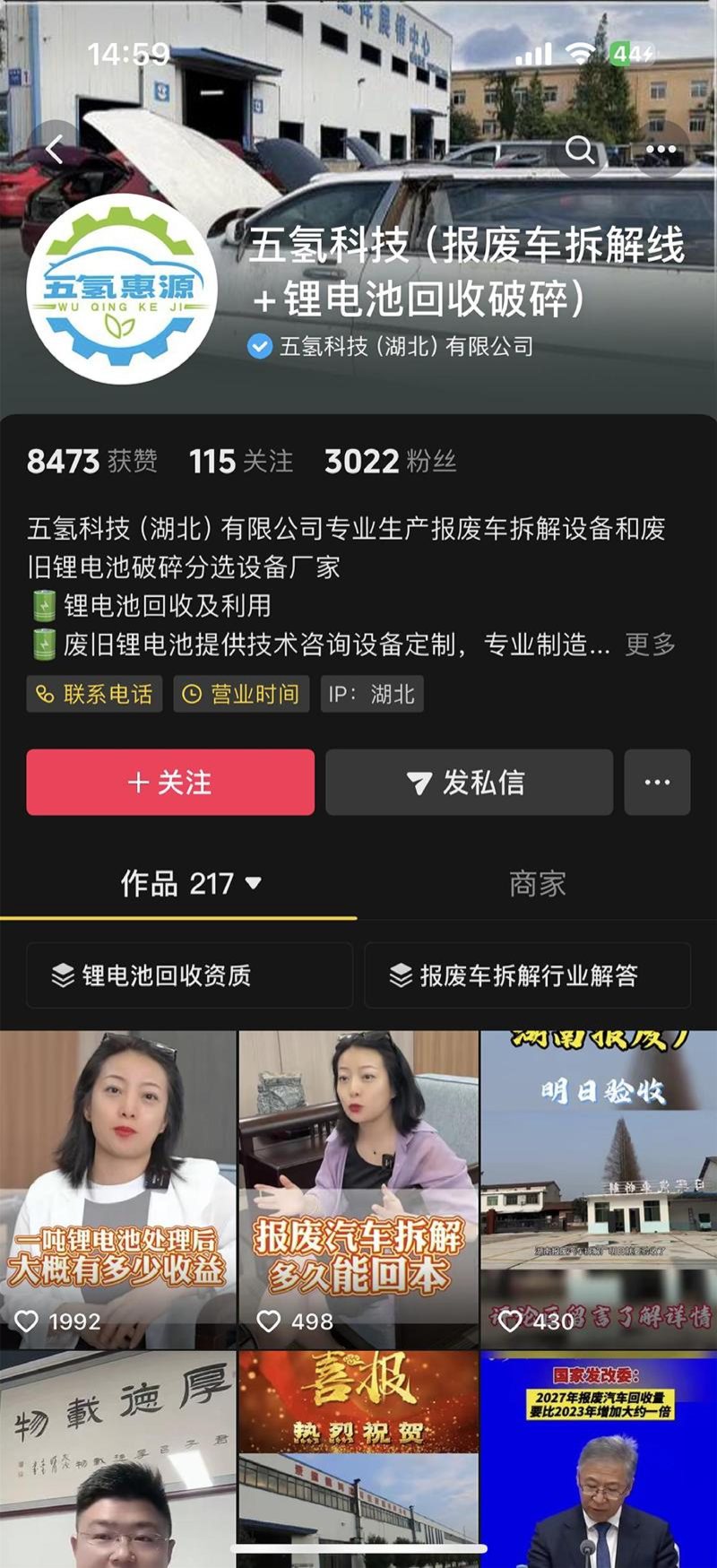This screenshot has width=717, height=1568.
Task: Open the 报废车拆解行业解答 collection
Action: click(527, 975)
